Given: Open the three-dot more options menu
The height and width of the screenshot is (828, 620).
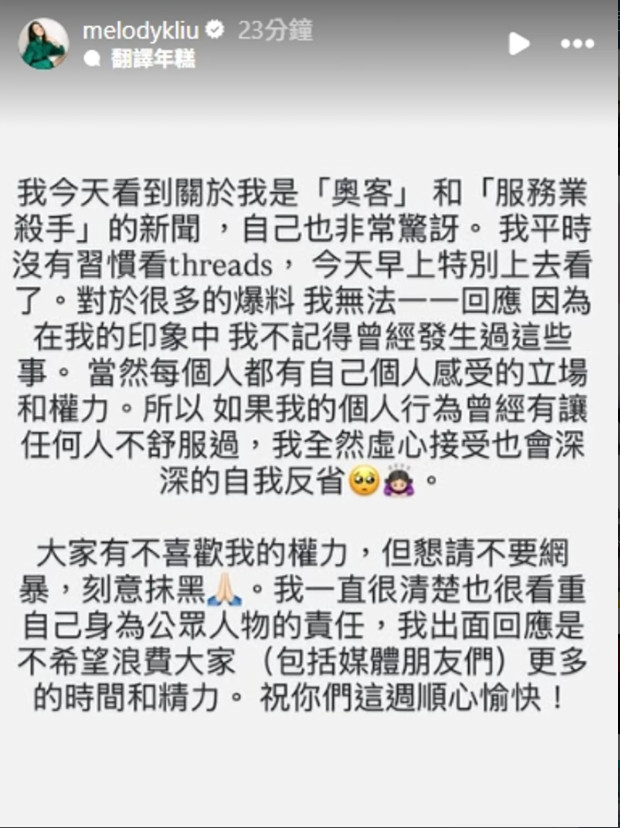Looking at the screenshot, I should click(x=577, y=44).
